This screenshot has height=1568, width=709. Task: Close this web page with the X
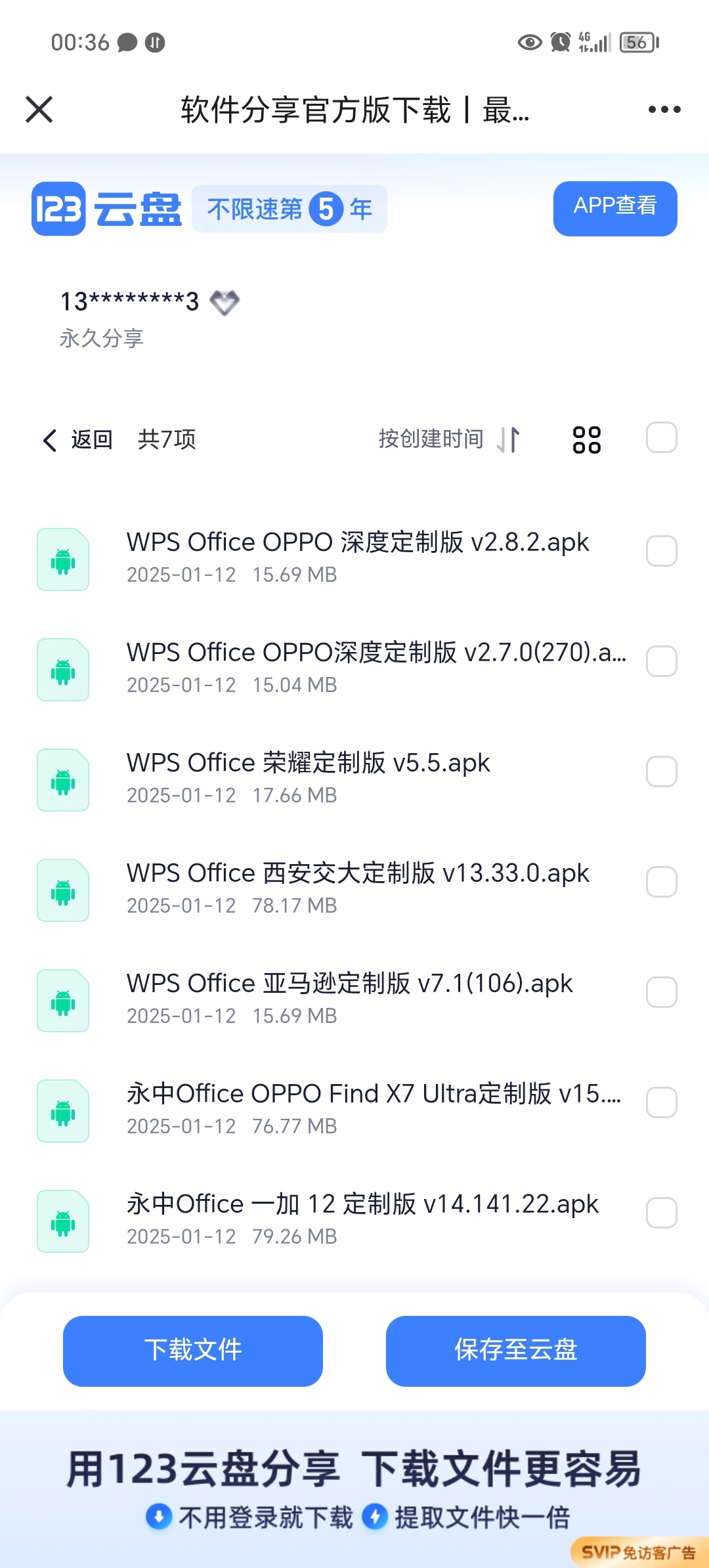(39, 109)
